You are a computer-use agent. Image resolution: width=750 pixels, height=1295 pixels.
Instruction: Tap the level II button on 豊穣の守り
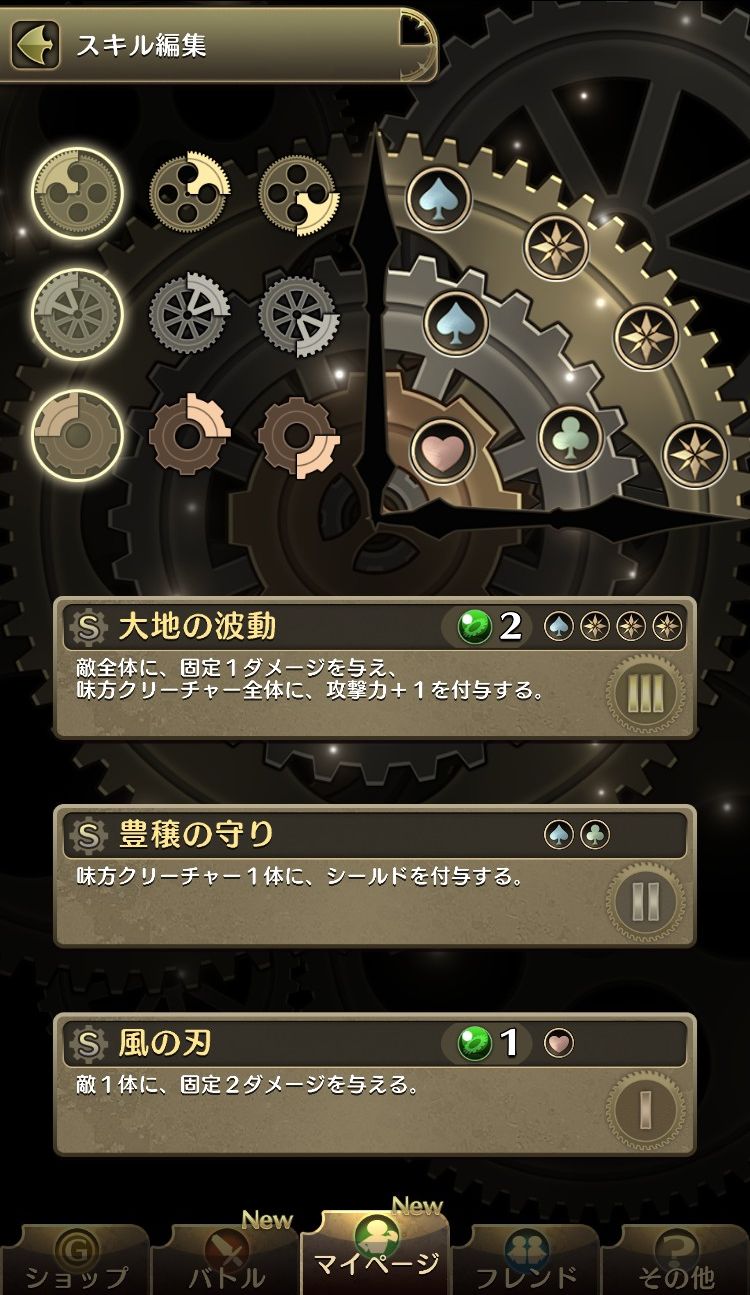(646, 901)
